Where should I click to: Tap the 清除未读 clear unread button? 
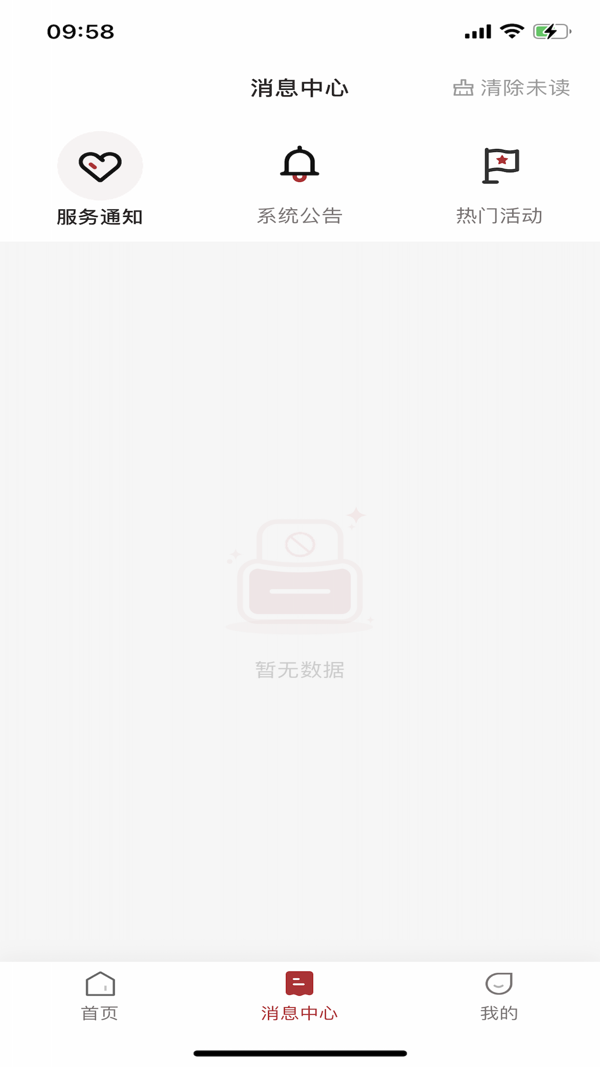pyautogui.click(x=512, y=88)
